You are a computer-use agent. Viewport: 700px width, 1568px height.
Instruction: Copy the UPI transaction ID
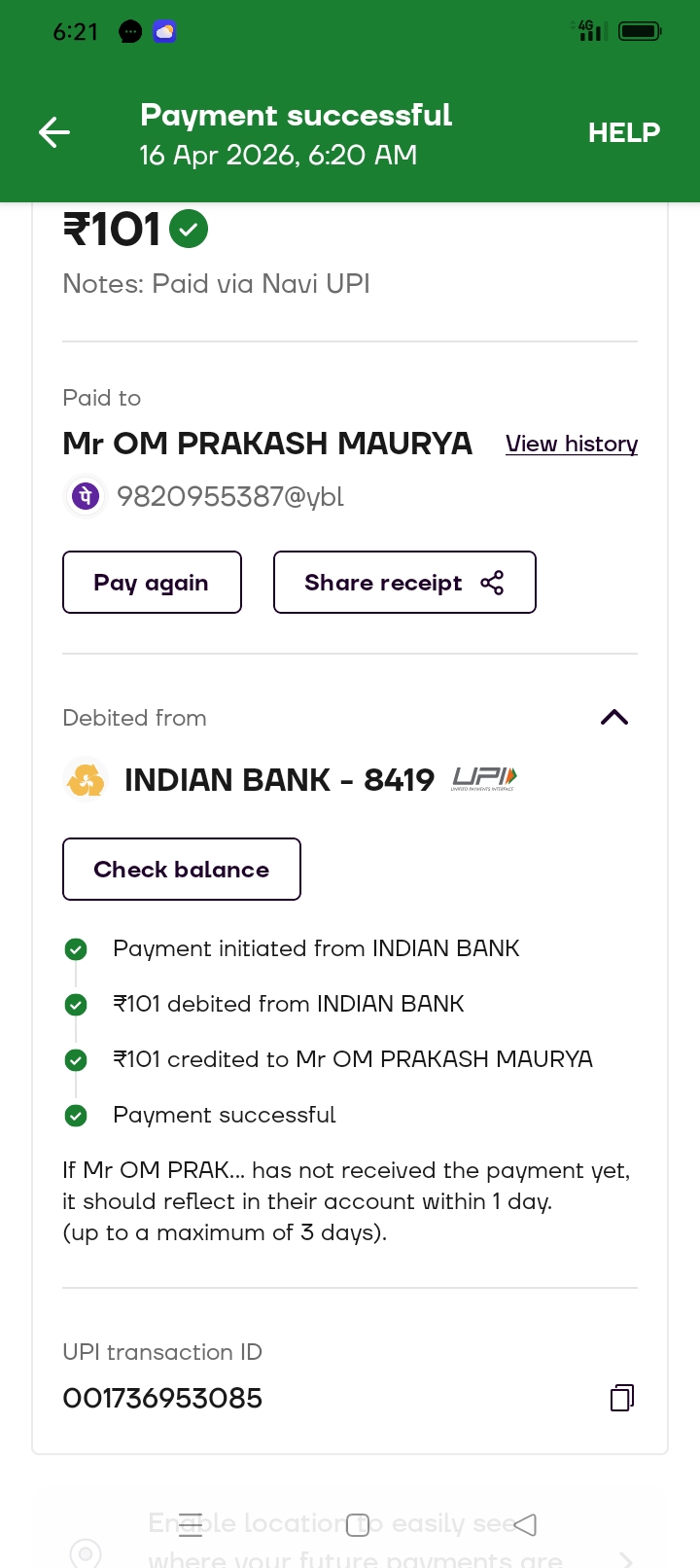622,1398
